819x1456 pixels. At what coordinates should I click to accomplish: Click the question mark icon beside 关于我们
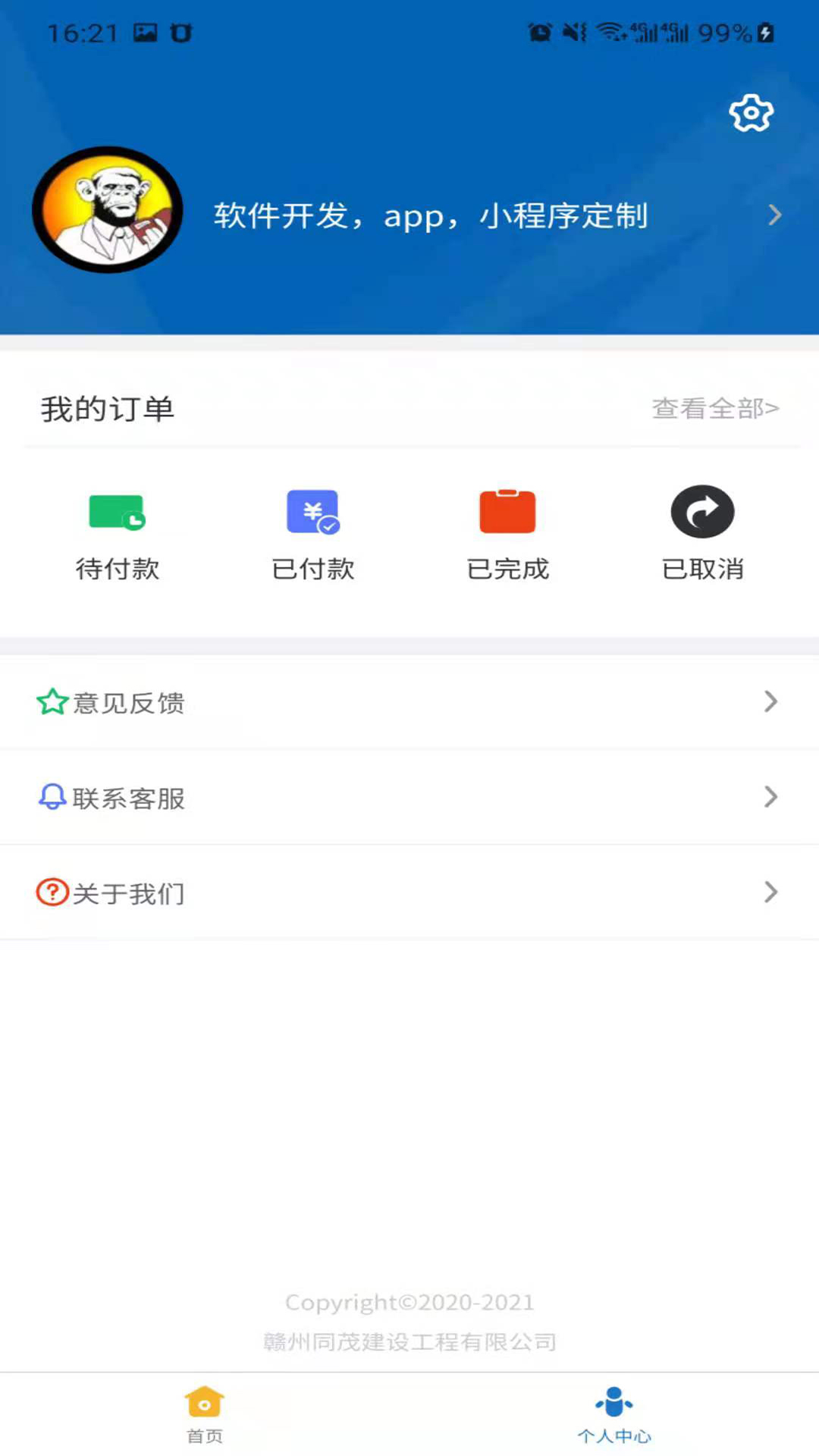[50, 893]
